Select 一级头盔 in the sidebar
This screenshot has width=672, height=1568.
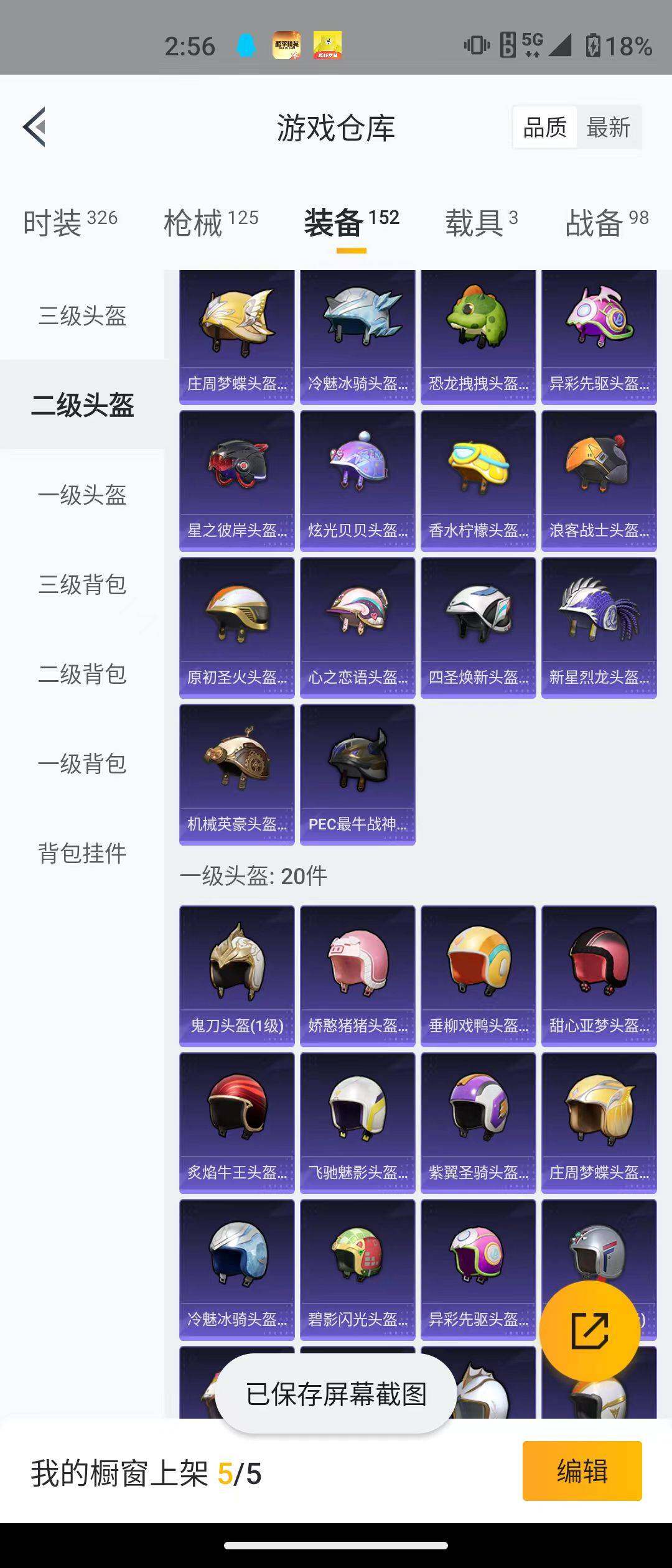point(82,495)
